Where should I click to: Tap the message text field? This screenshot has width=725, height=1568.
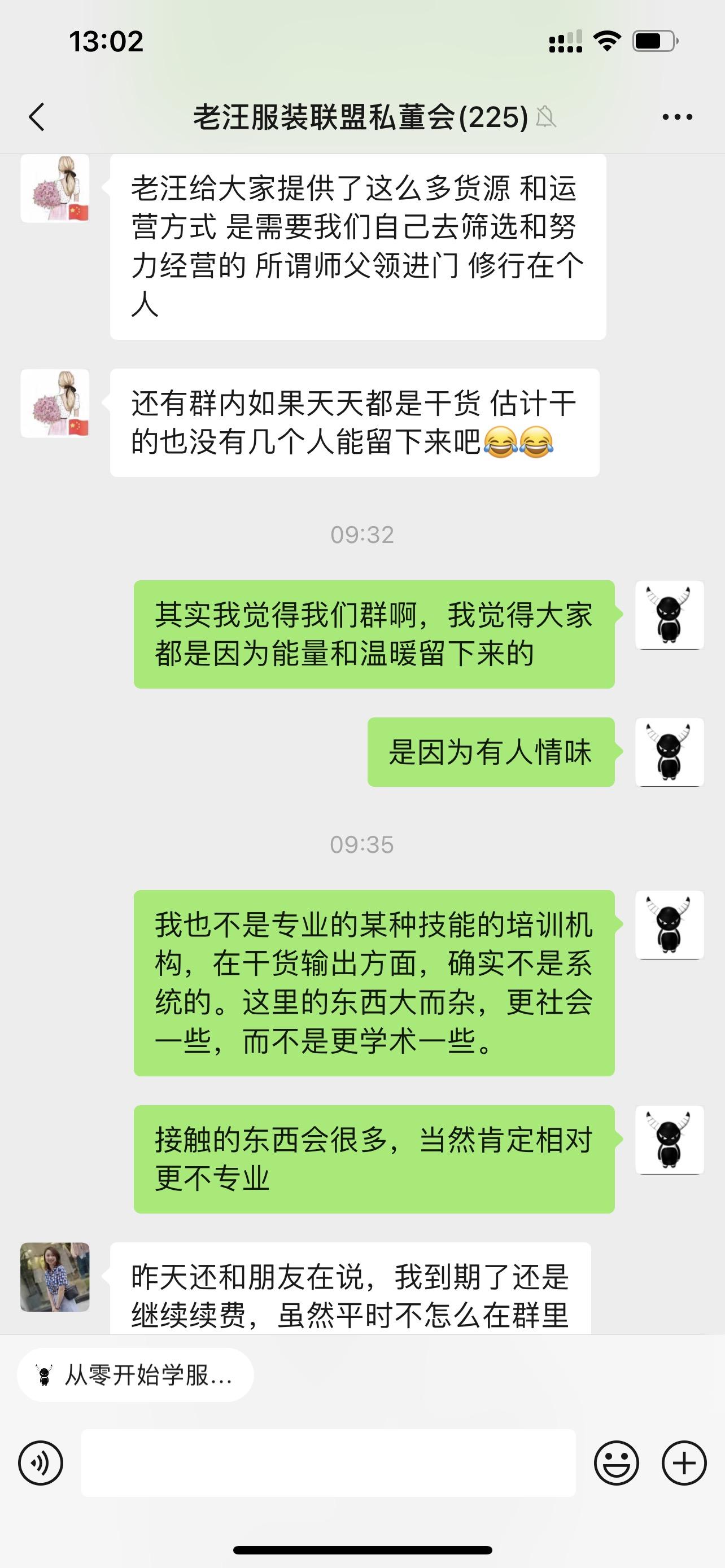click(329, 1462)
